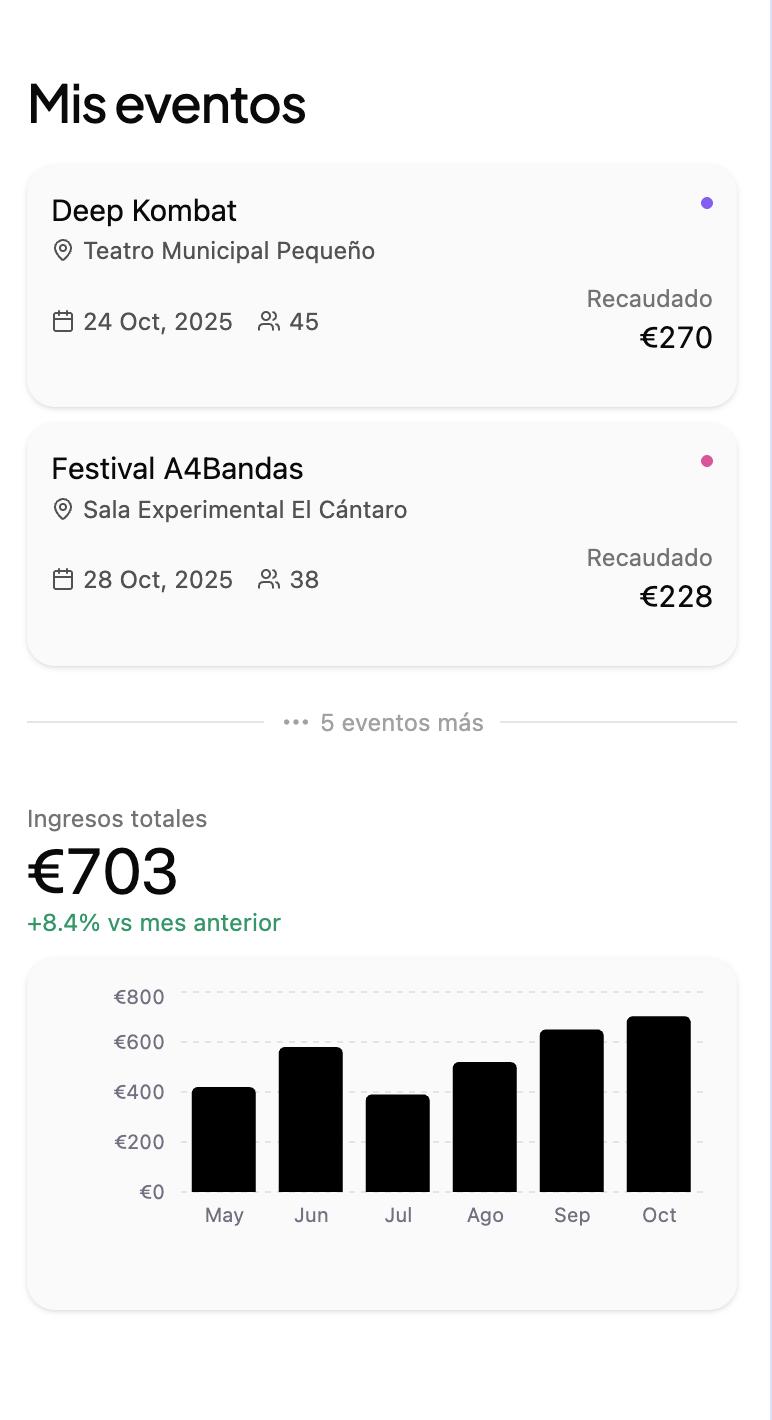Click the Mis eventos heading
This screenshot has width=772, height=1420.
(x=167, y=104)
